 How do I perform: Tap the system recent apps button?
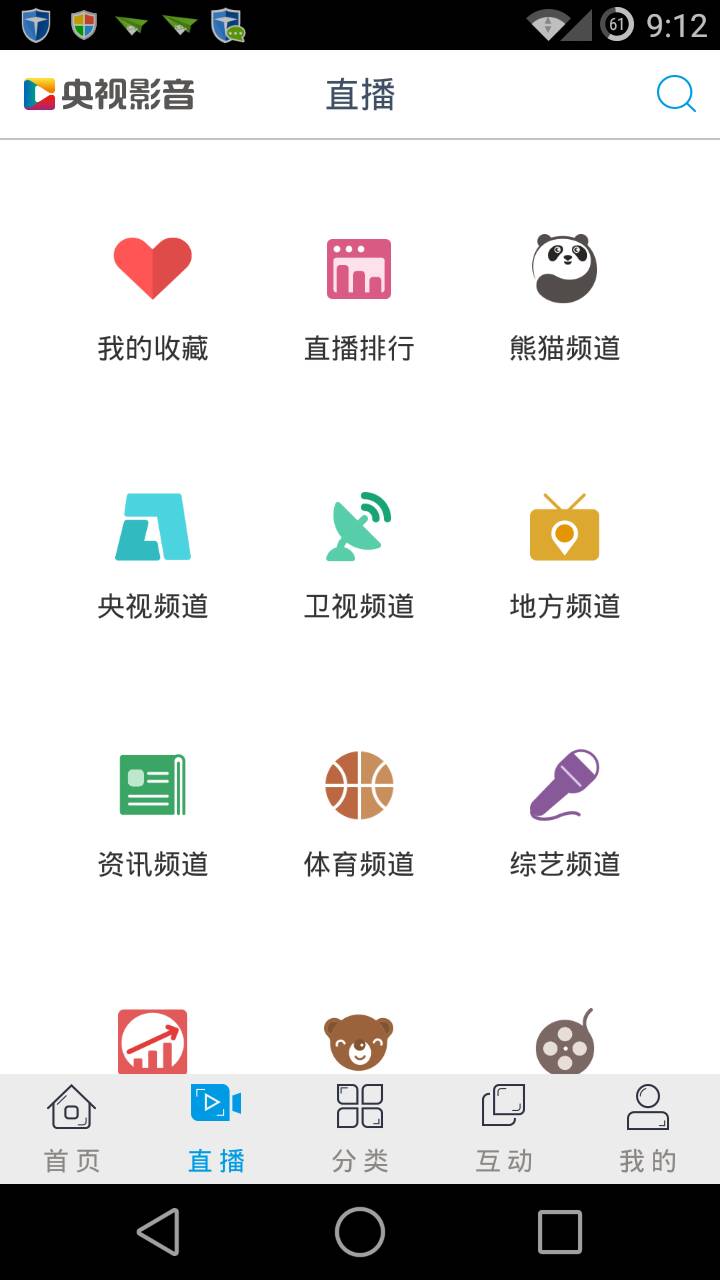point(560,1231)
